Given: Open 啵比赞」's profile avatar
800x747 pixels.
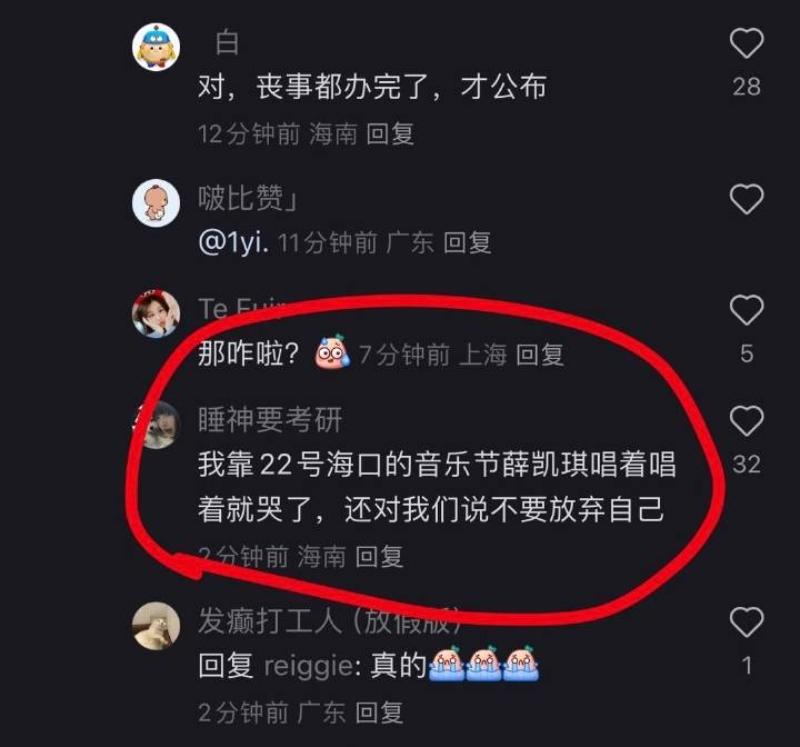Looking at the screenshot, I should [x=156, y=203].
